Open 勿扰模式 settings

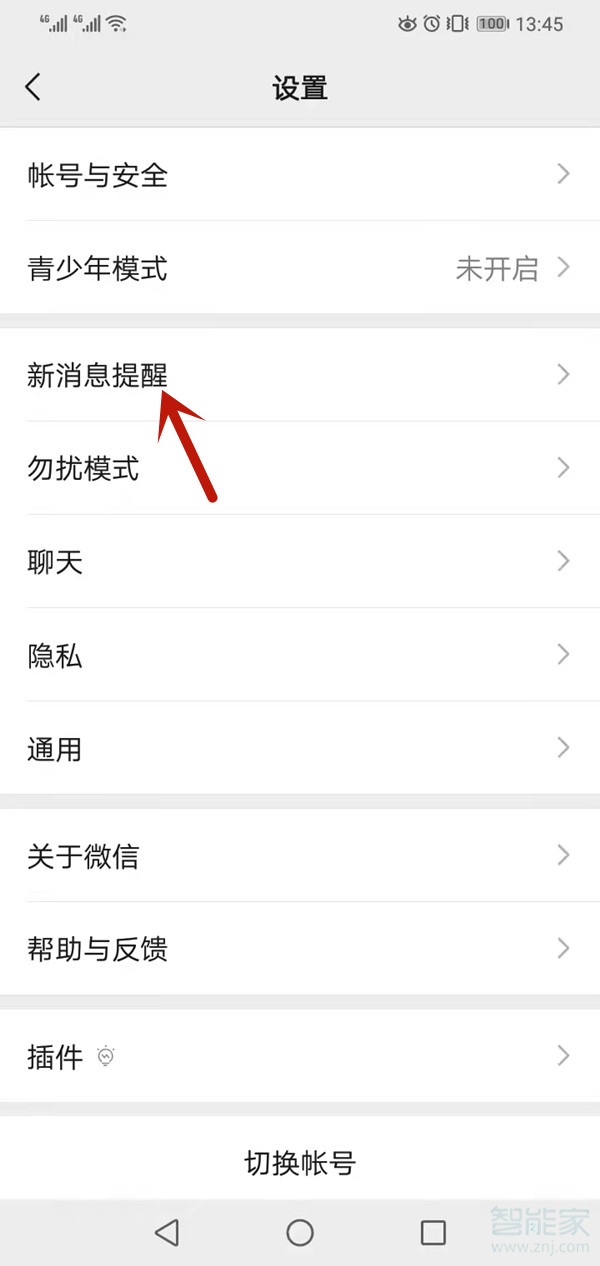300,468
